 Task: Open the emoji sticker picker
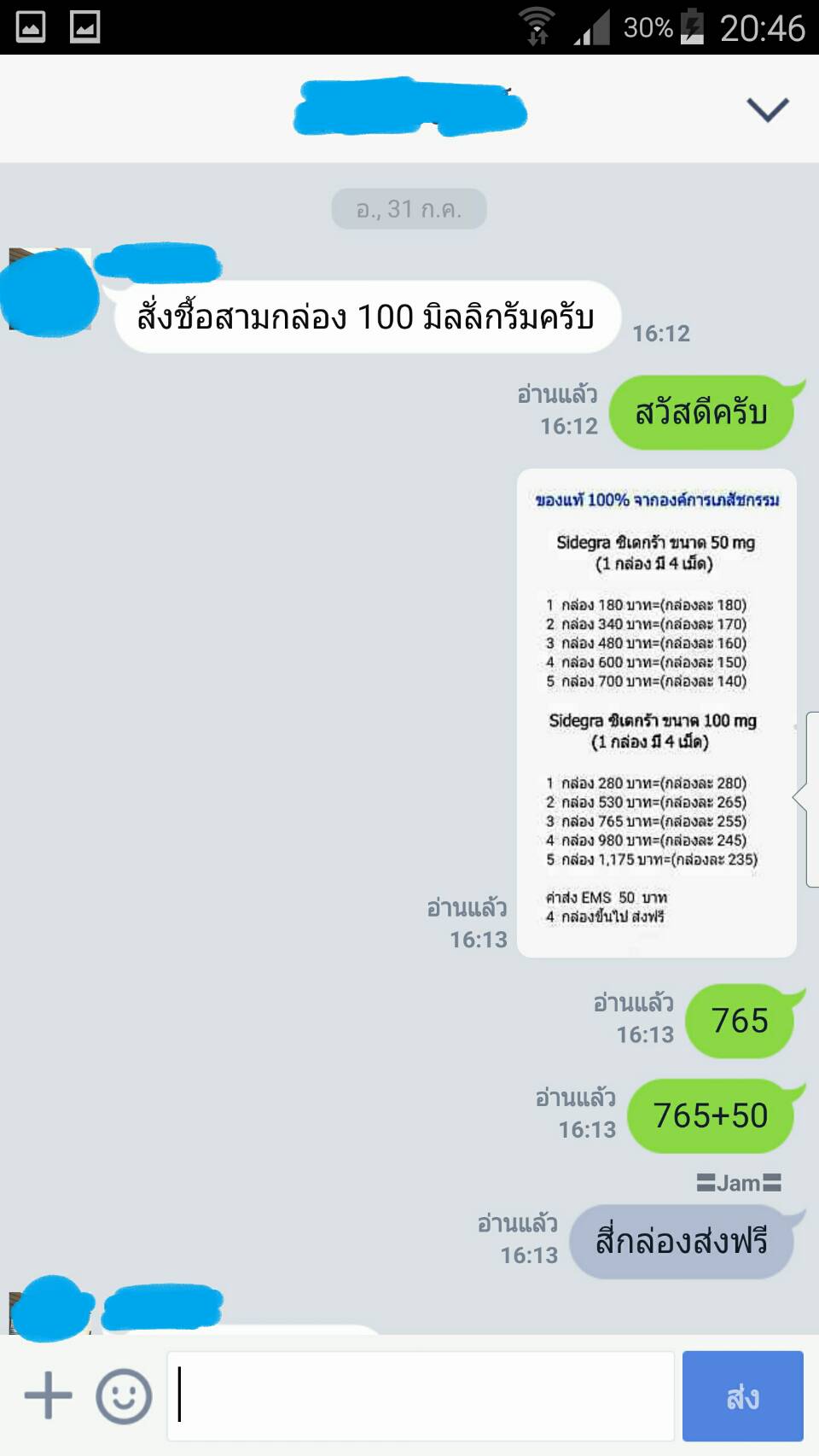coord(124,1396)
